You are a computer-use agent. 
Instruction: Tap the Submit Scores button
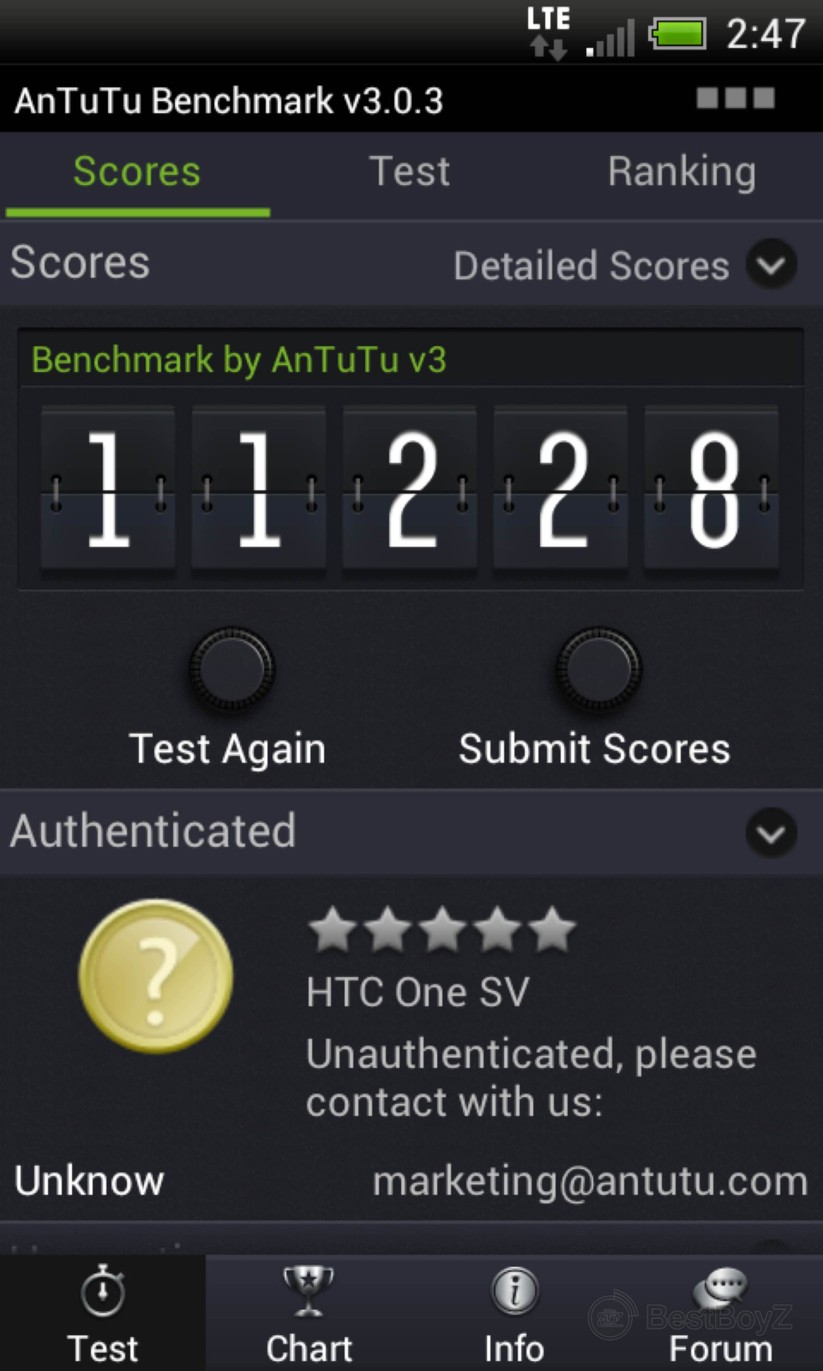coord(597,668)
